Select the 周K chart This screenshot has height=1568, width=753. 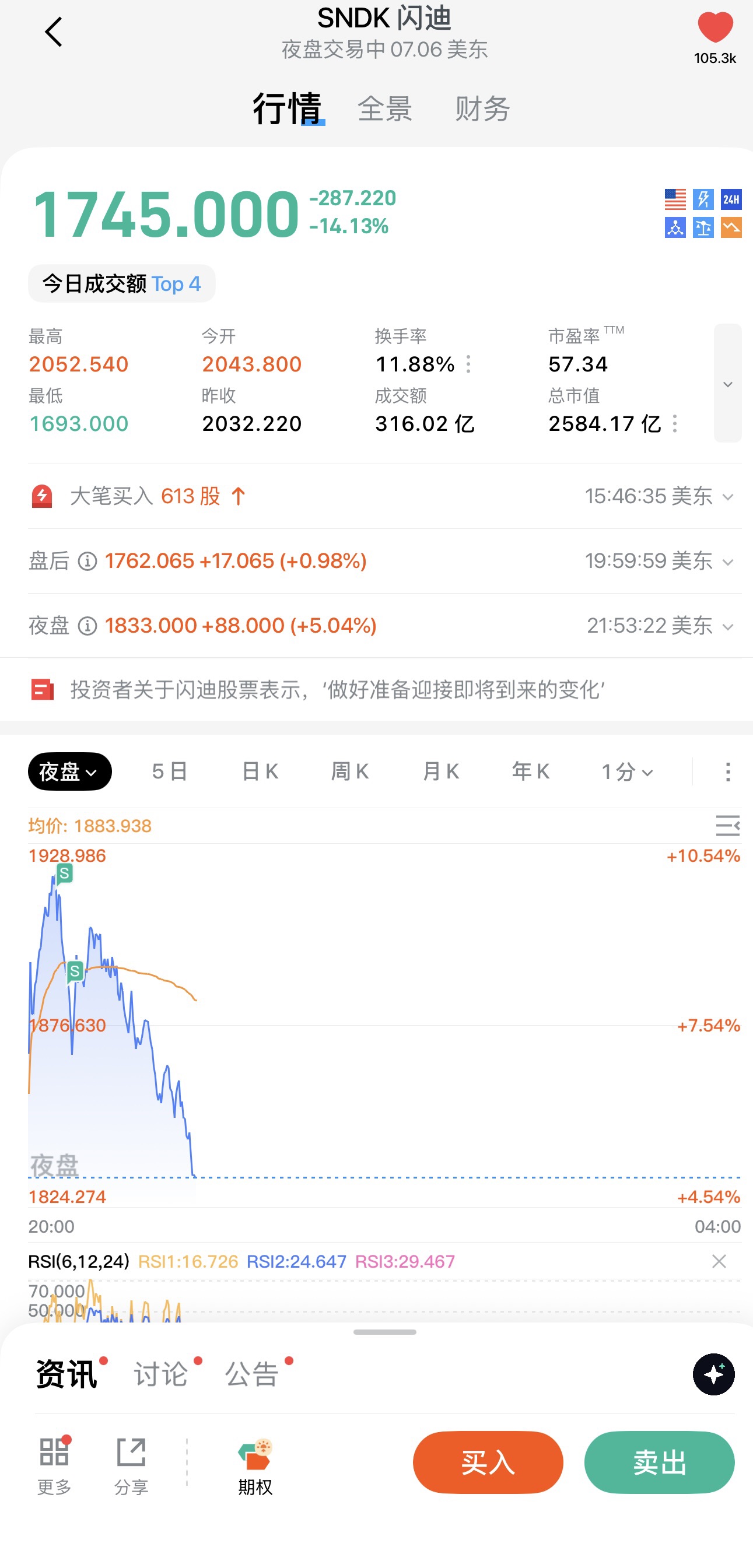pyautogui.click(x=350, y=771)
